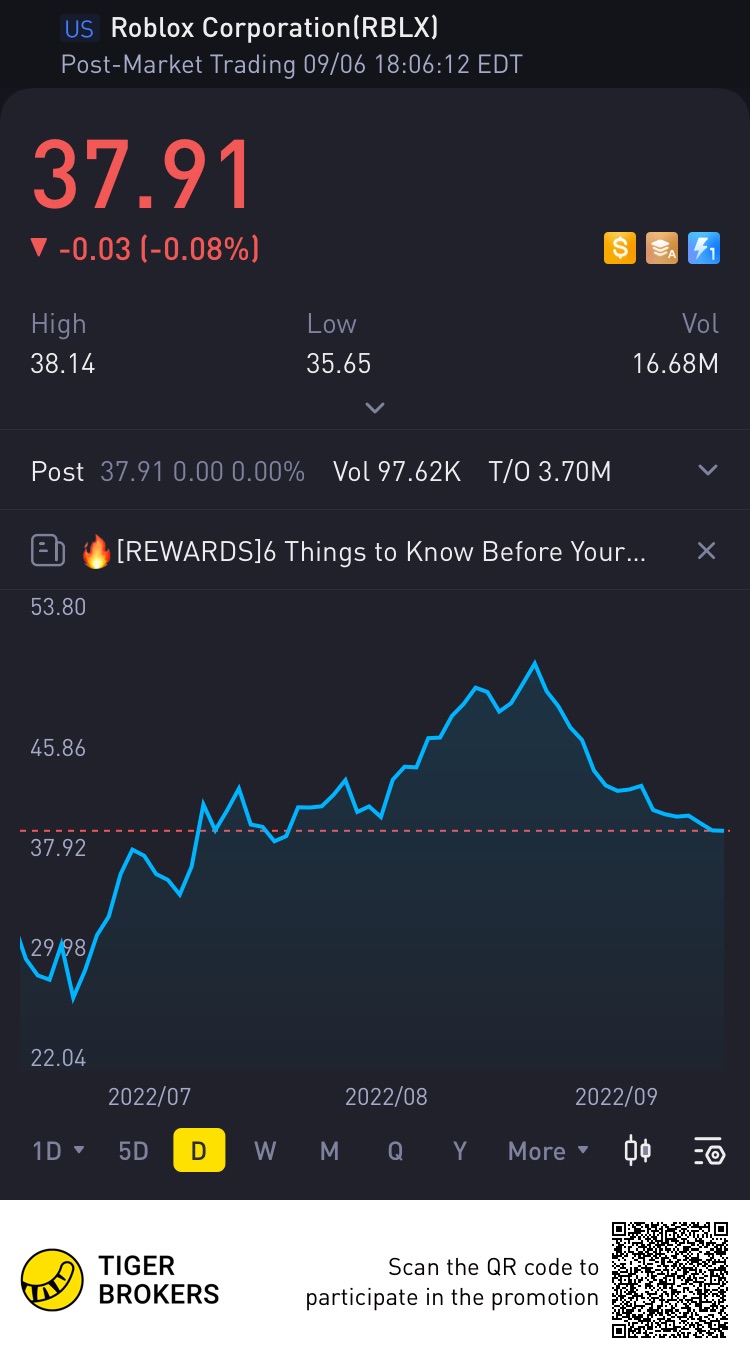The width and height of the screenshot is (750, 1360).
Task: Tap the orange dollar badge icon
Action: coord(620,248)
